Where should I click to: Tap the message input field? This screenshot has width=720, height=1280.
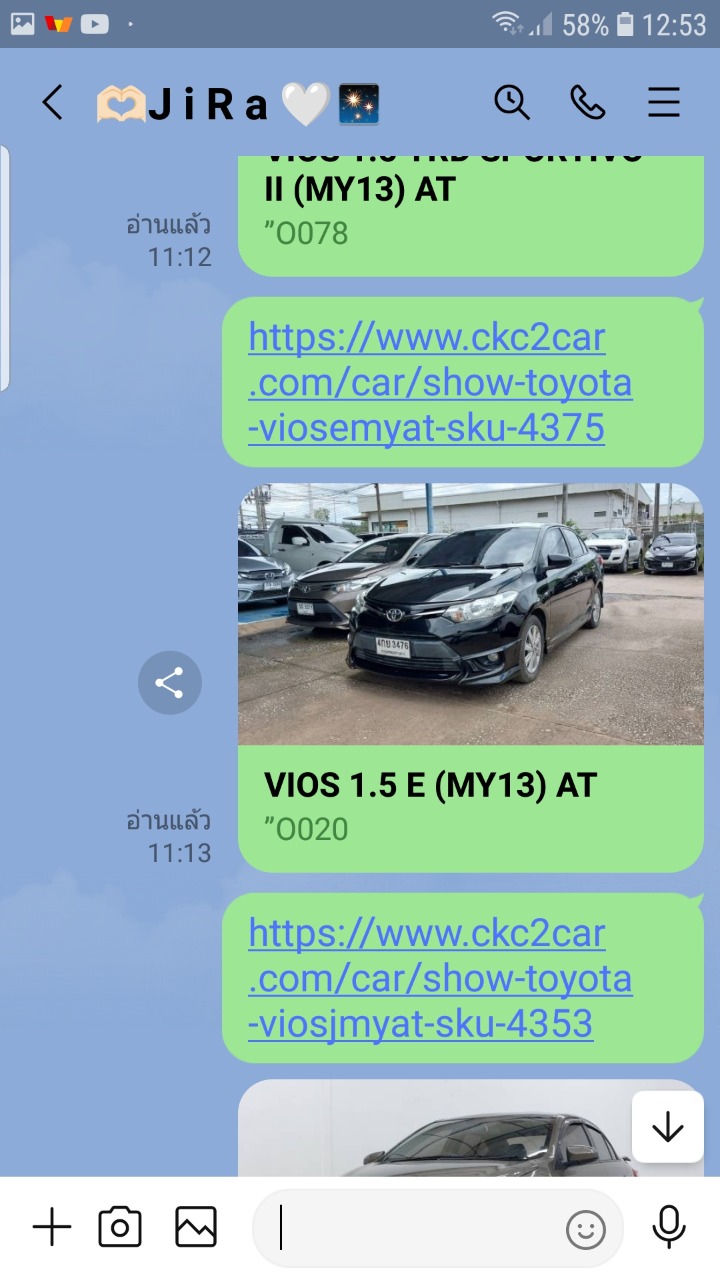(415, 1228)
